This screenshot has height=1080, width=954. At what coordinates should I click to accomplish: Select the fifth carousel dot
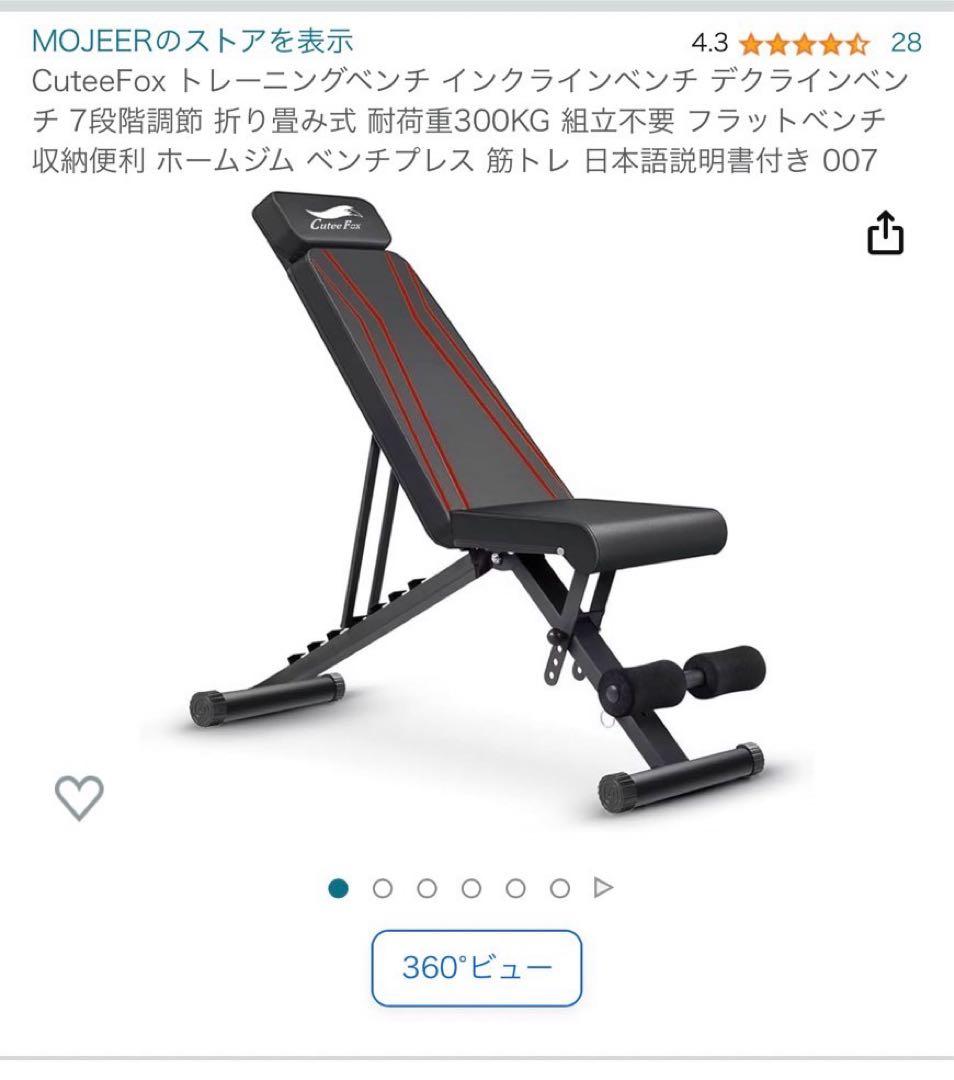[515, 886]
